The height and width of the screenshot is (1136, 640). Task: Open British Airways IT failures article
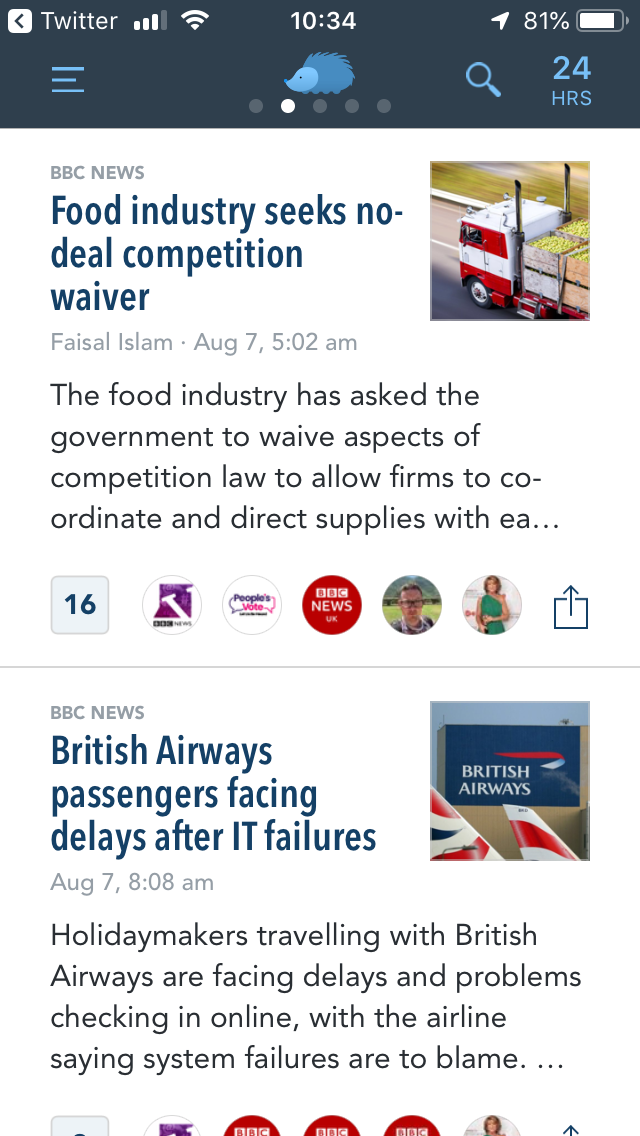pos(213,793)
